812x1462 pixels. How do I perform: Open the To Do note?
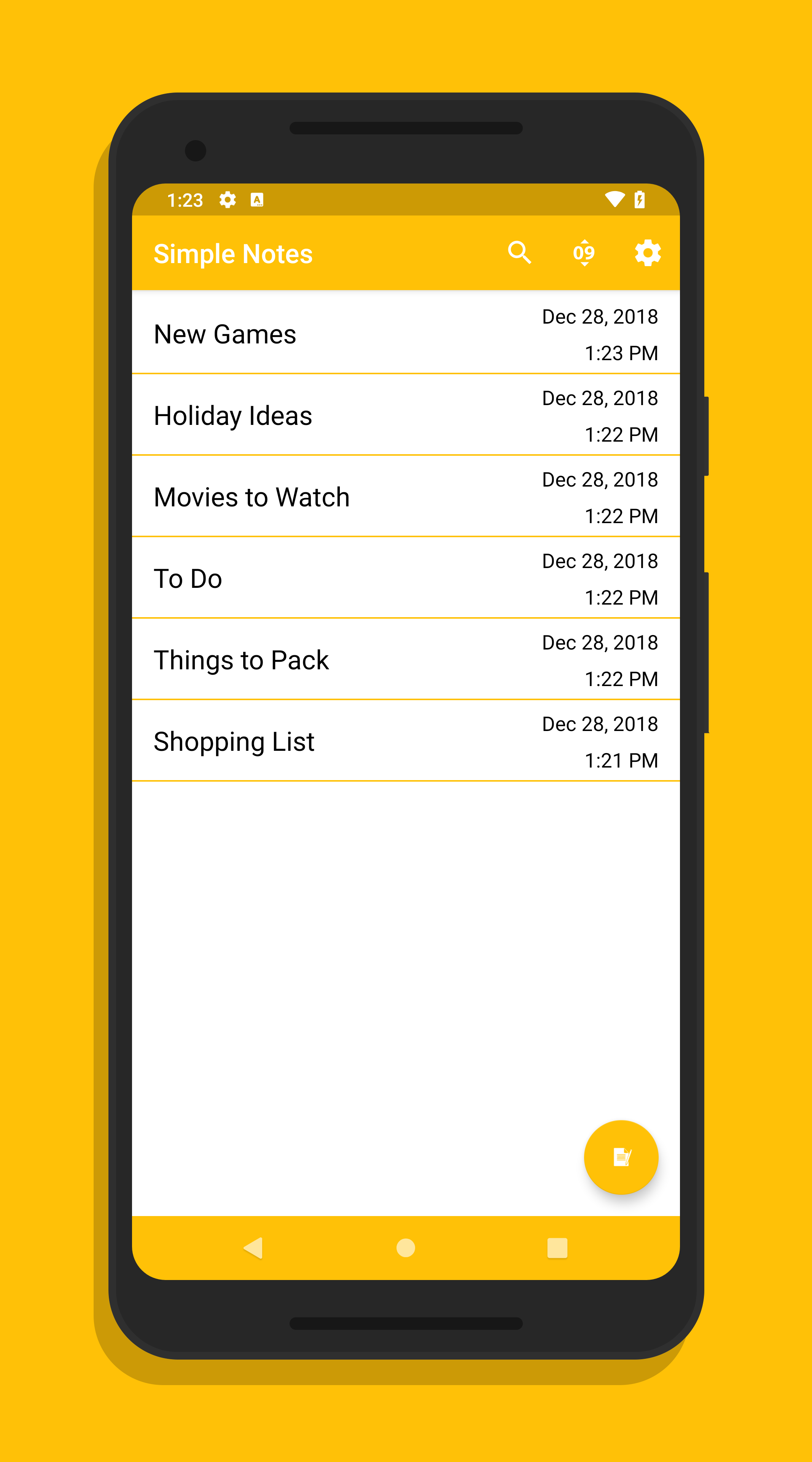(x=406, y=578)
